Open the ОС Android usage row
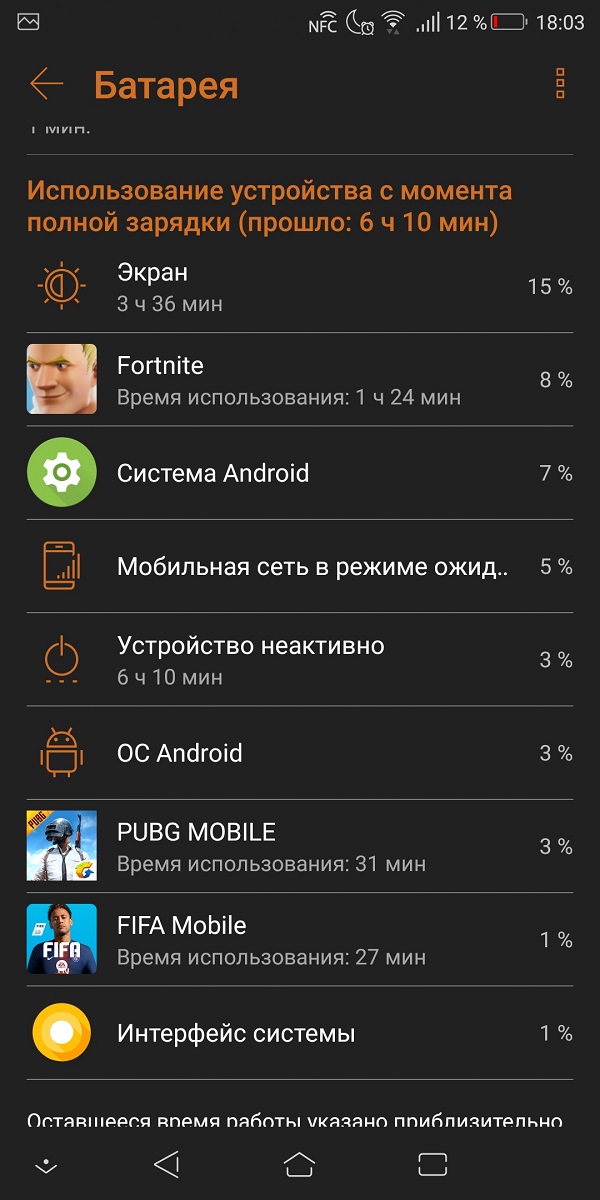The width and height of the screenshot is (600, 1200). [300, 753]
